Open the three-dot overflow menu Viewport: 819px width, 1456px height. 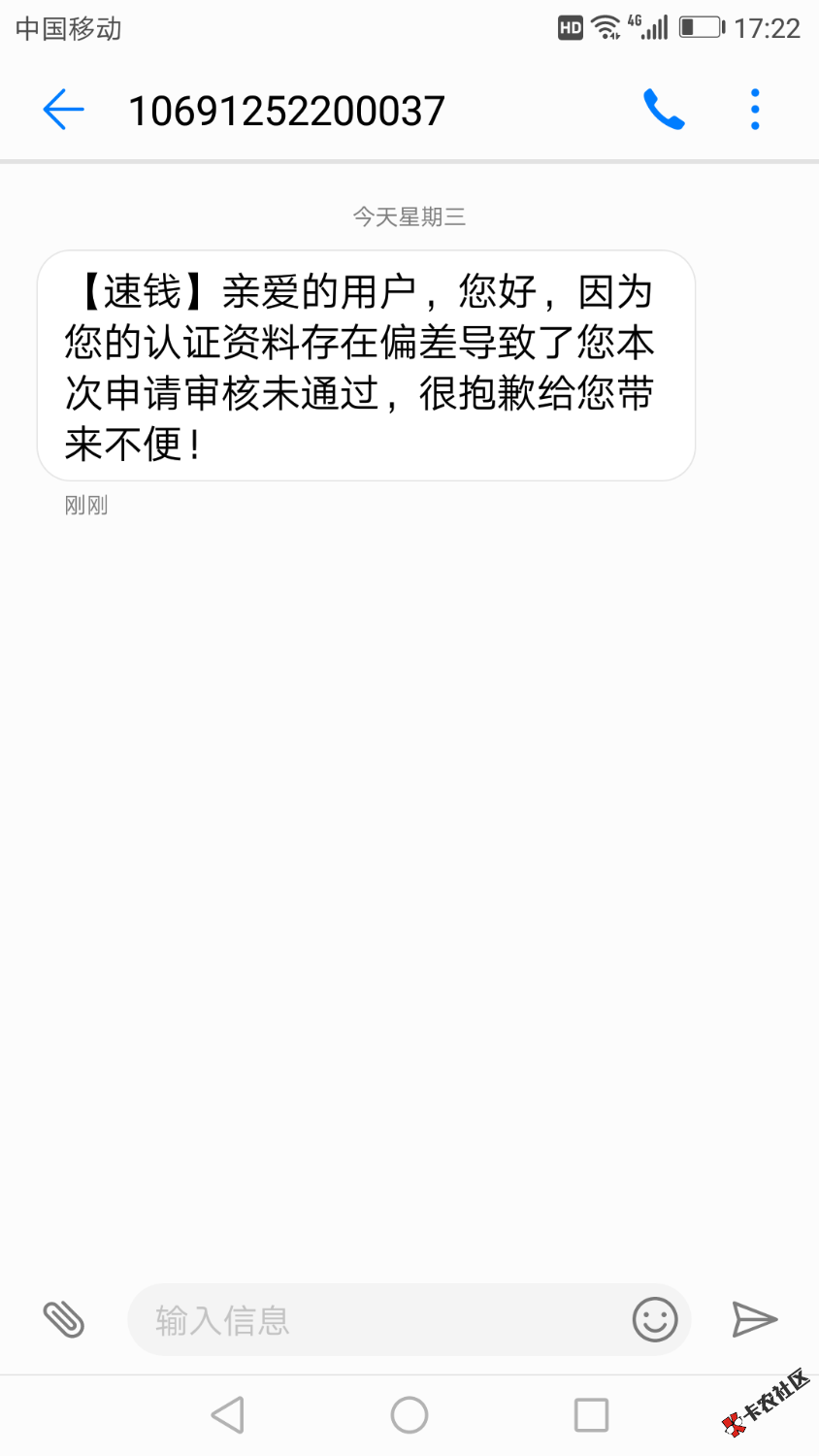tap(755, 110)
